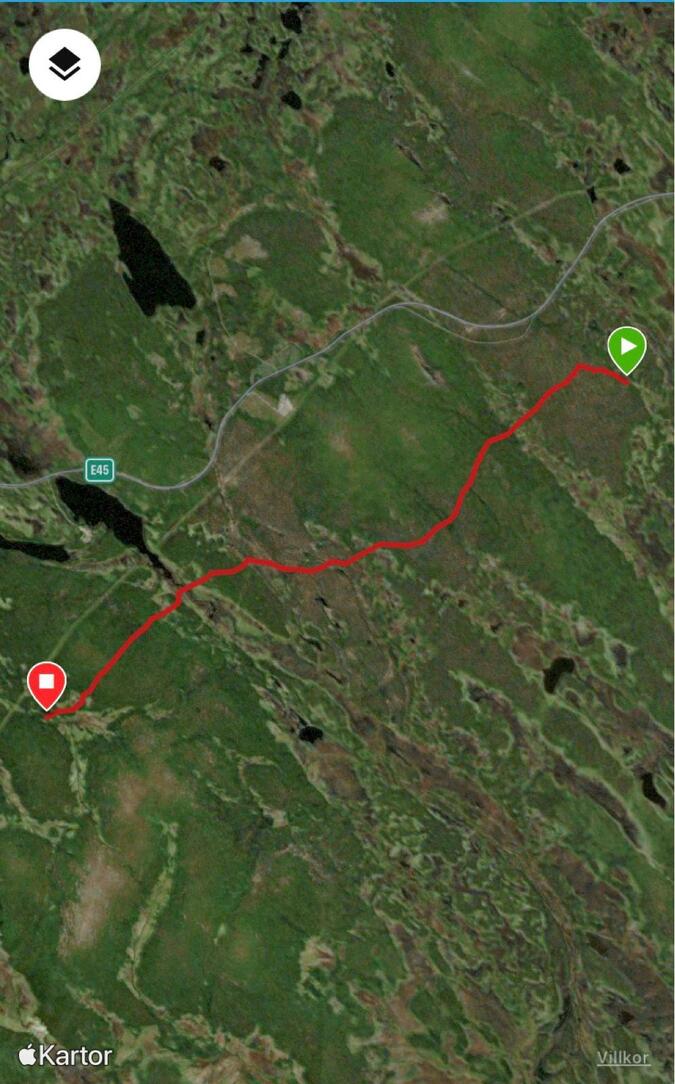Tap the red route end marker
This screenshot has width=675, height=1084.
[x=46, y=686]
